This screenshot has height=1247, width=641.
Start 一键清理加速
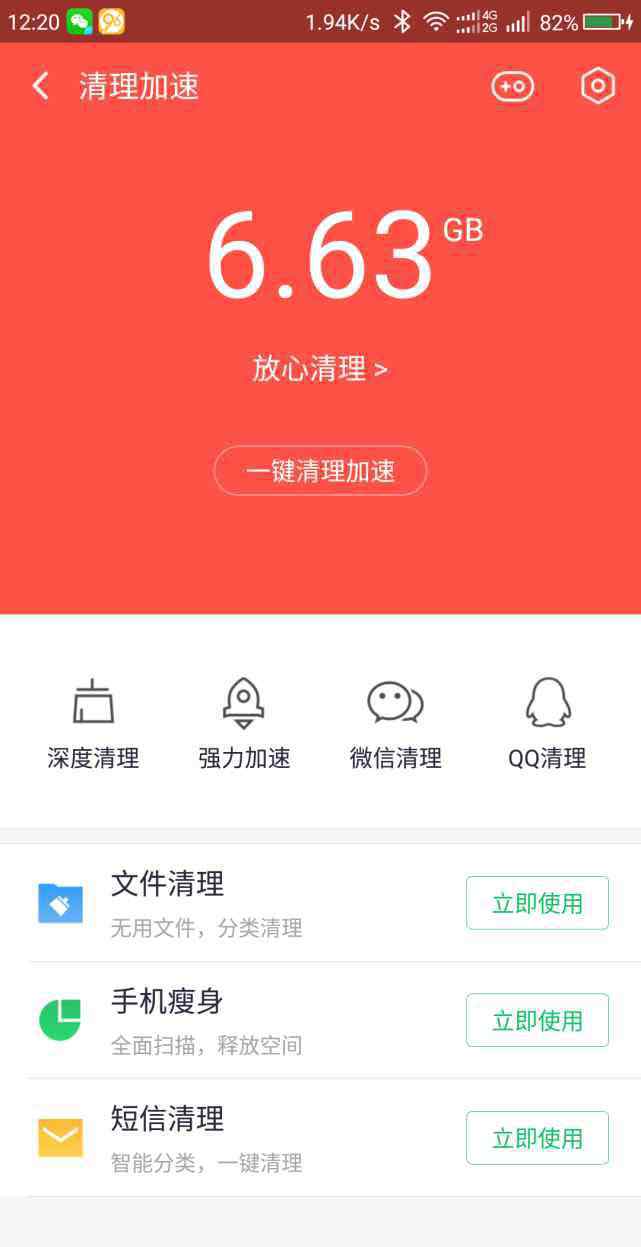click(320, 470)
